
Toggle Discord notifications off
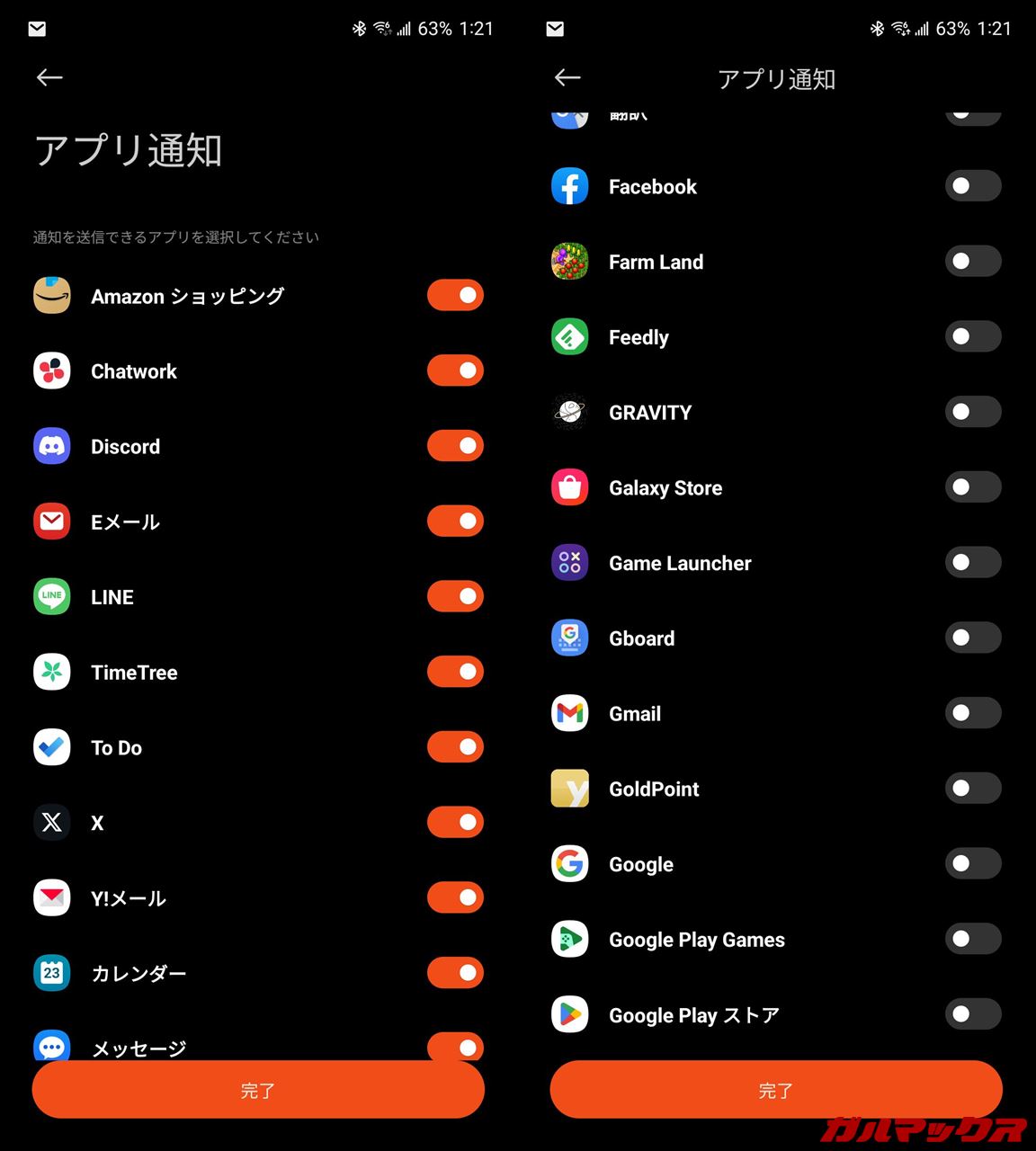pyautogui.click(x=455, y=446)
